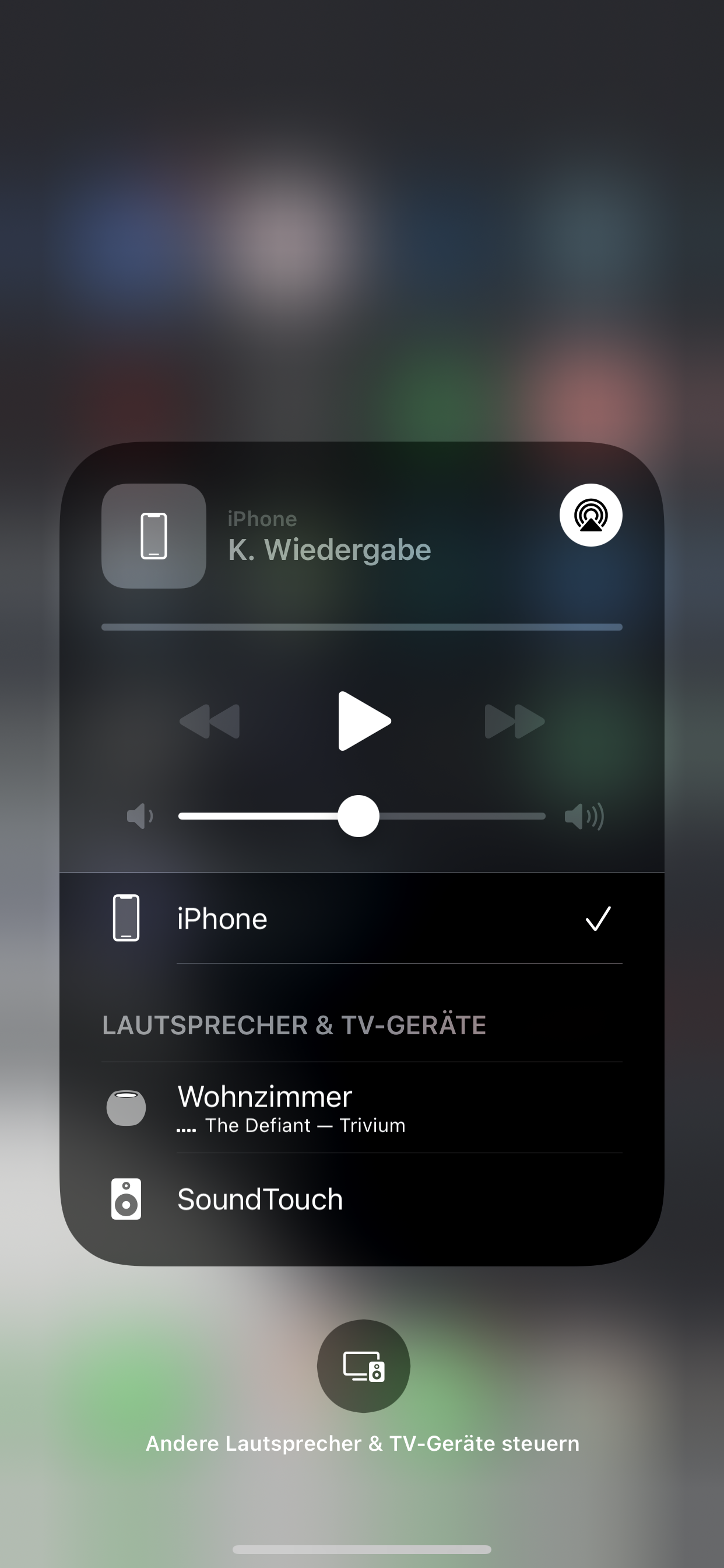The image size is (724, 1568).
Task: Select the SoundTouch speaker
Action: (x=361, y=1199)
